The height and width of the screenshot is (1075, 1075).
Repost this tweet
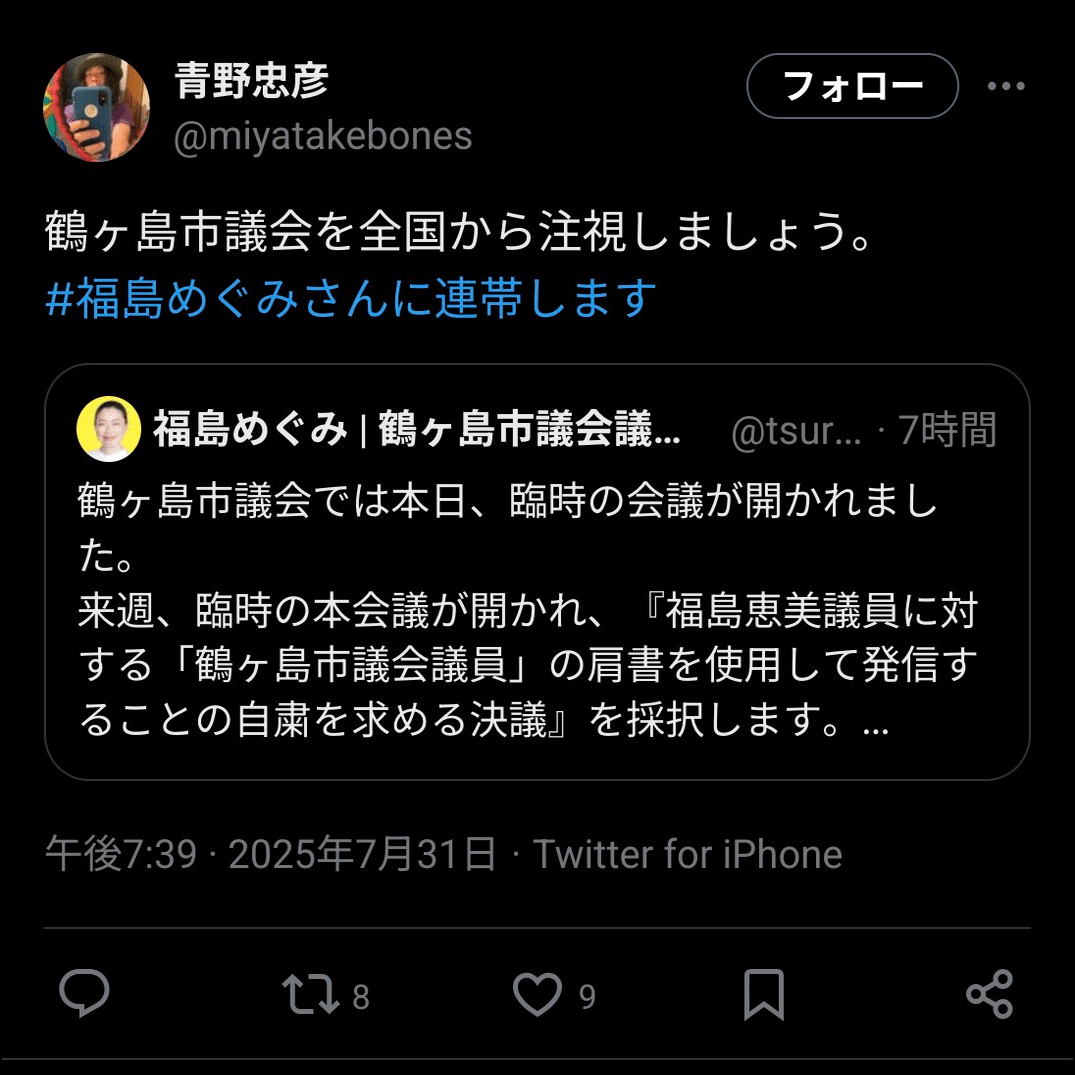(x=310, y=995)
